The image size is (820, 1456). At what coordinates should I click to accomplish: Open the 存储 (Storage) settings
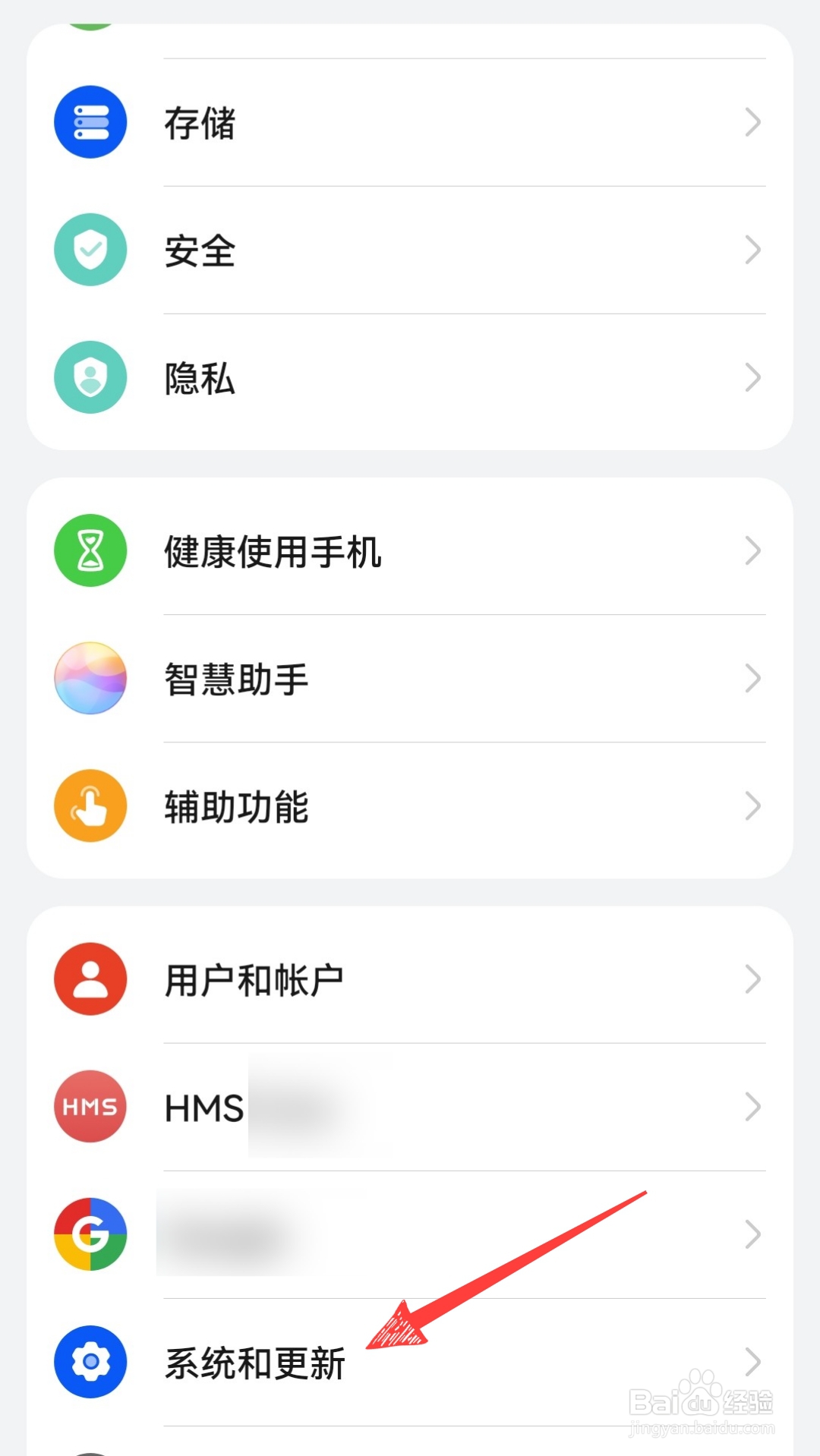[410, 122]
